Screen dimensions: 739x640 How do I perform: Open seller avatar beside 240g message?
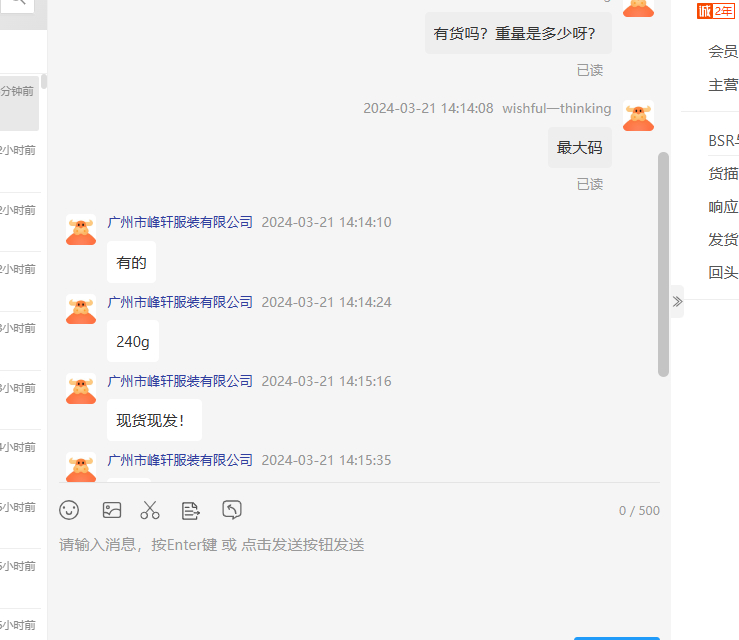(x=81, y=309)
